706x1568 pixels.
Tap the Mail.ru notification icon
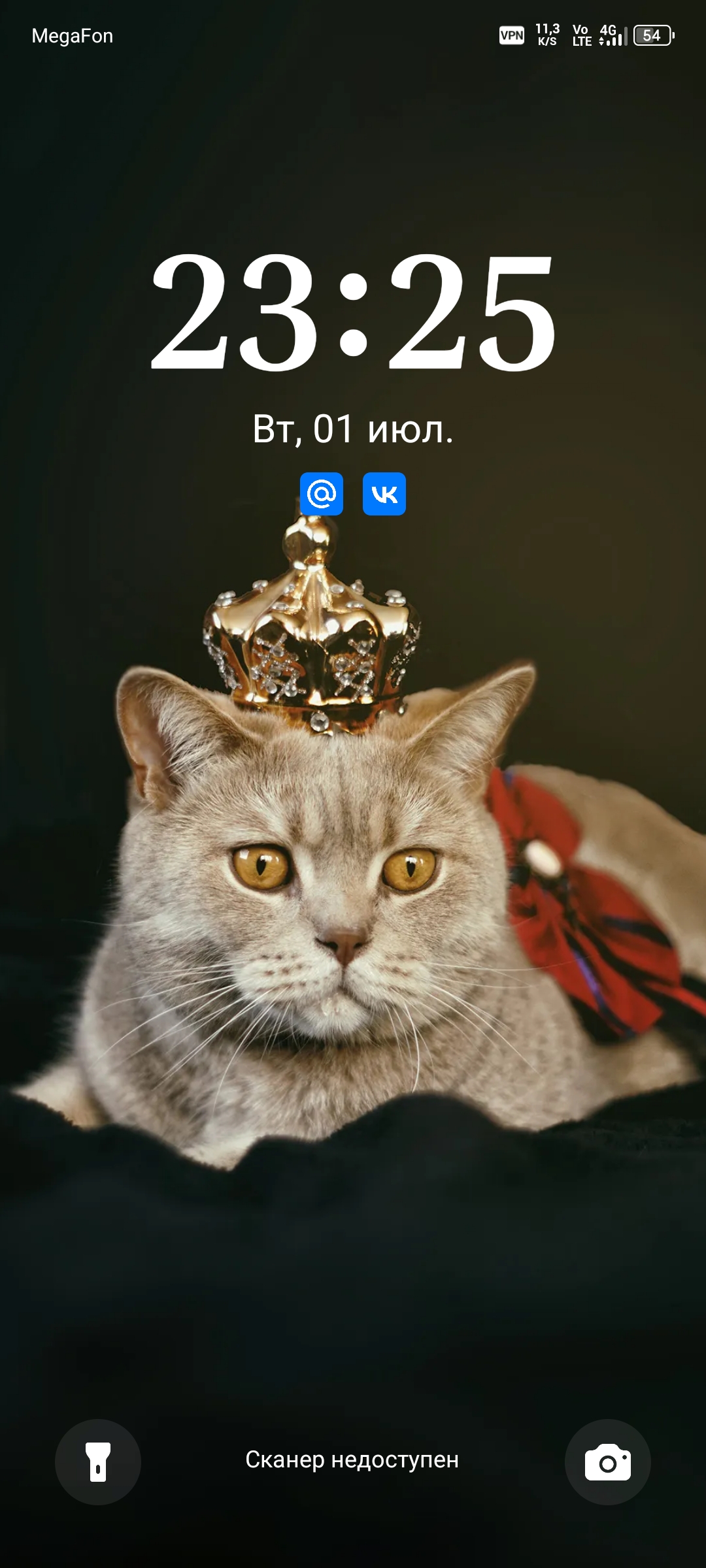322,494
